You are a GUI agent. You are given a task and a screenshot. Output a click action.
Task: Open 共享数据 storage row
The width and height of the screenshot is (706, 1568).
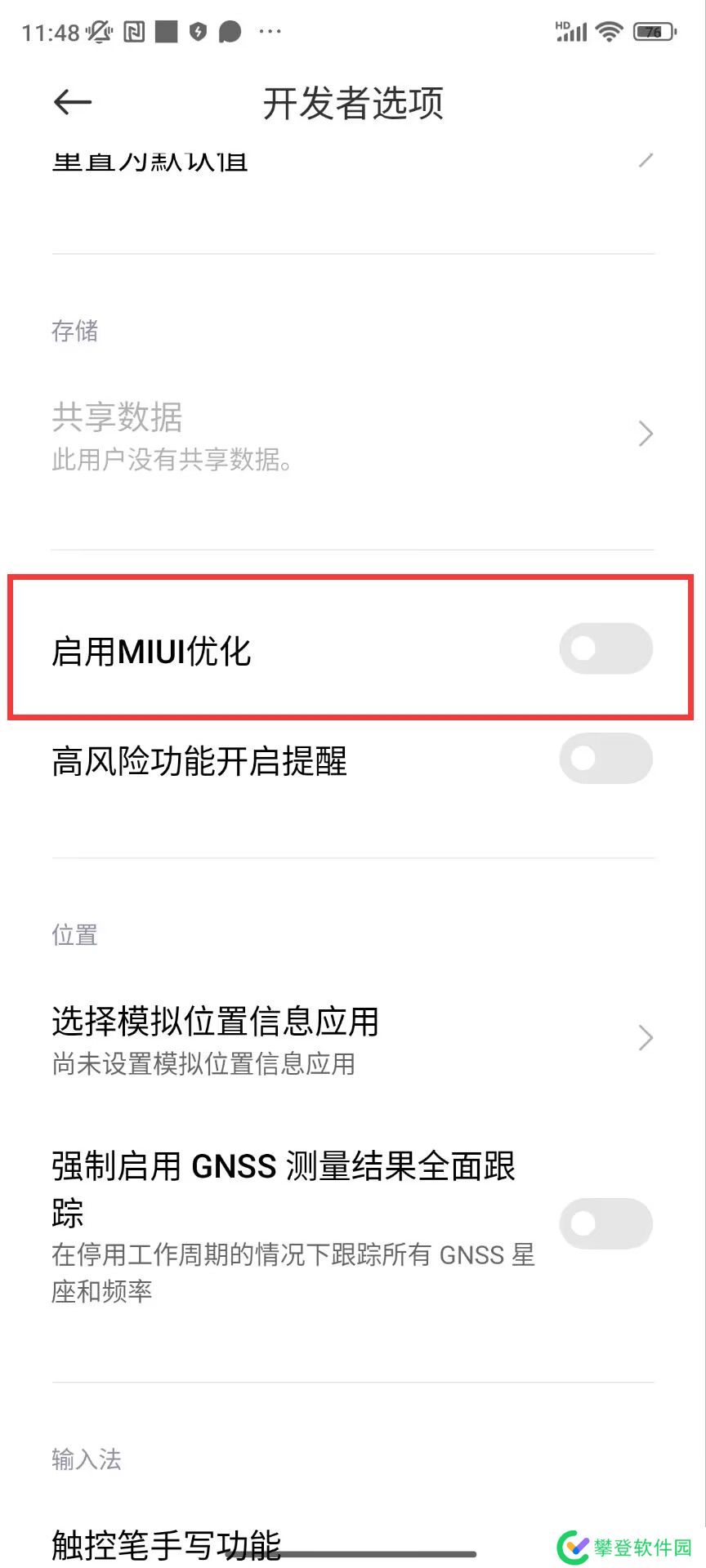pos(351,435)
